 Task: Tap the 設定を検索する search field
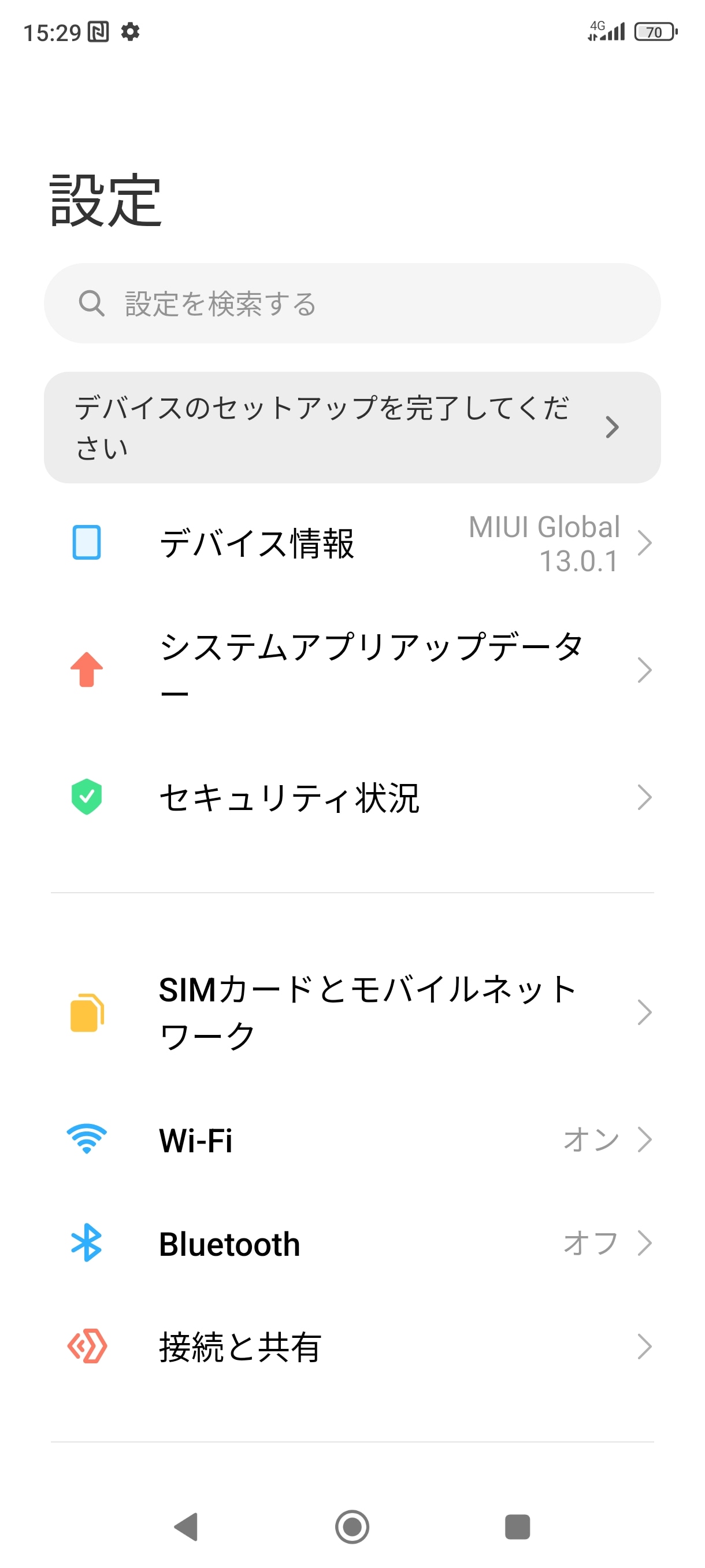352,303
